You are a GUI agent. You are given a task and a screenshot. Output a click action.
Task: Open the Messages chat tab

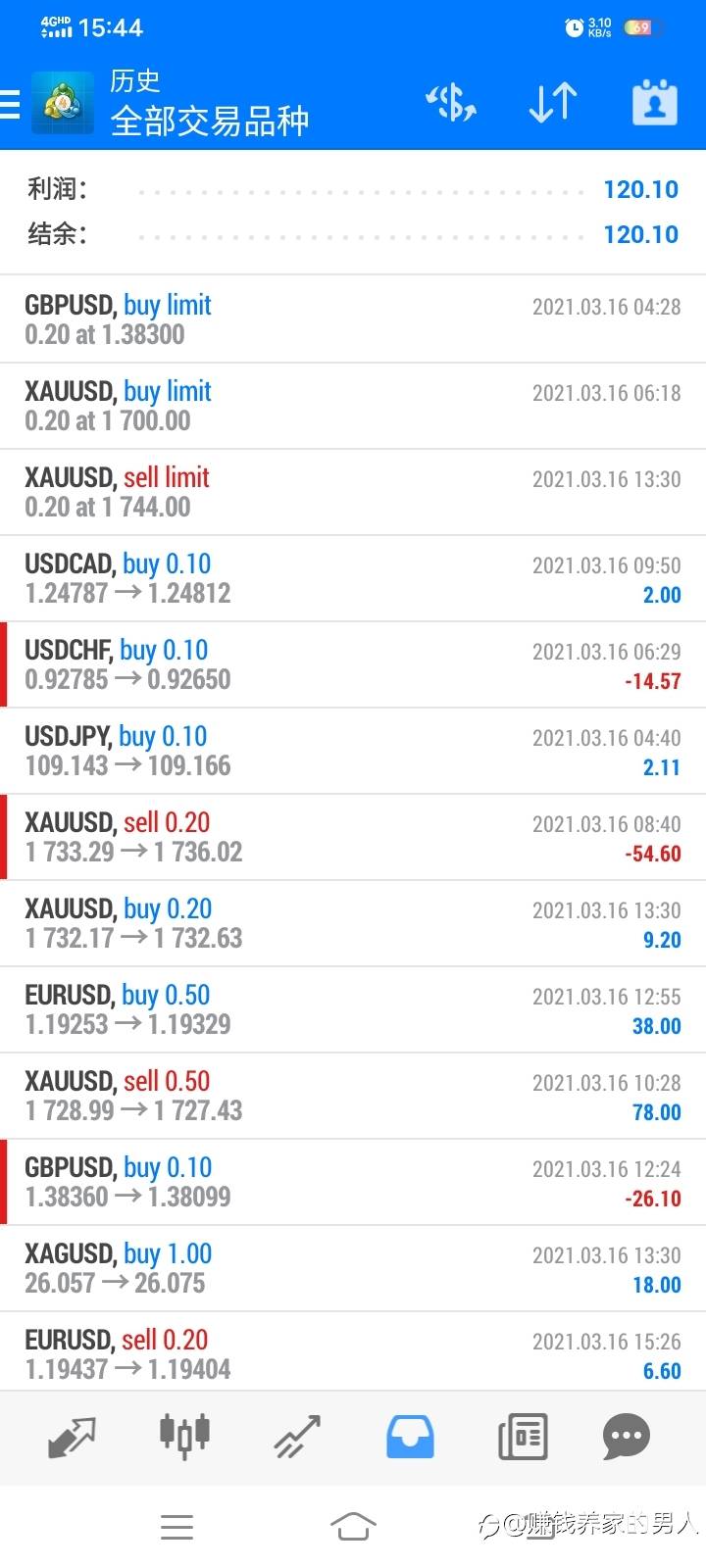point(627,1438)
